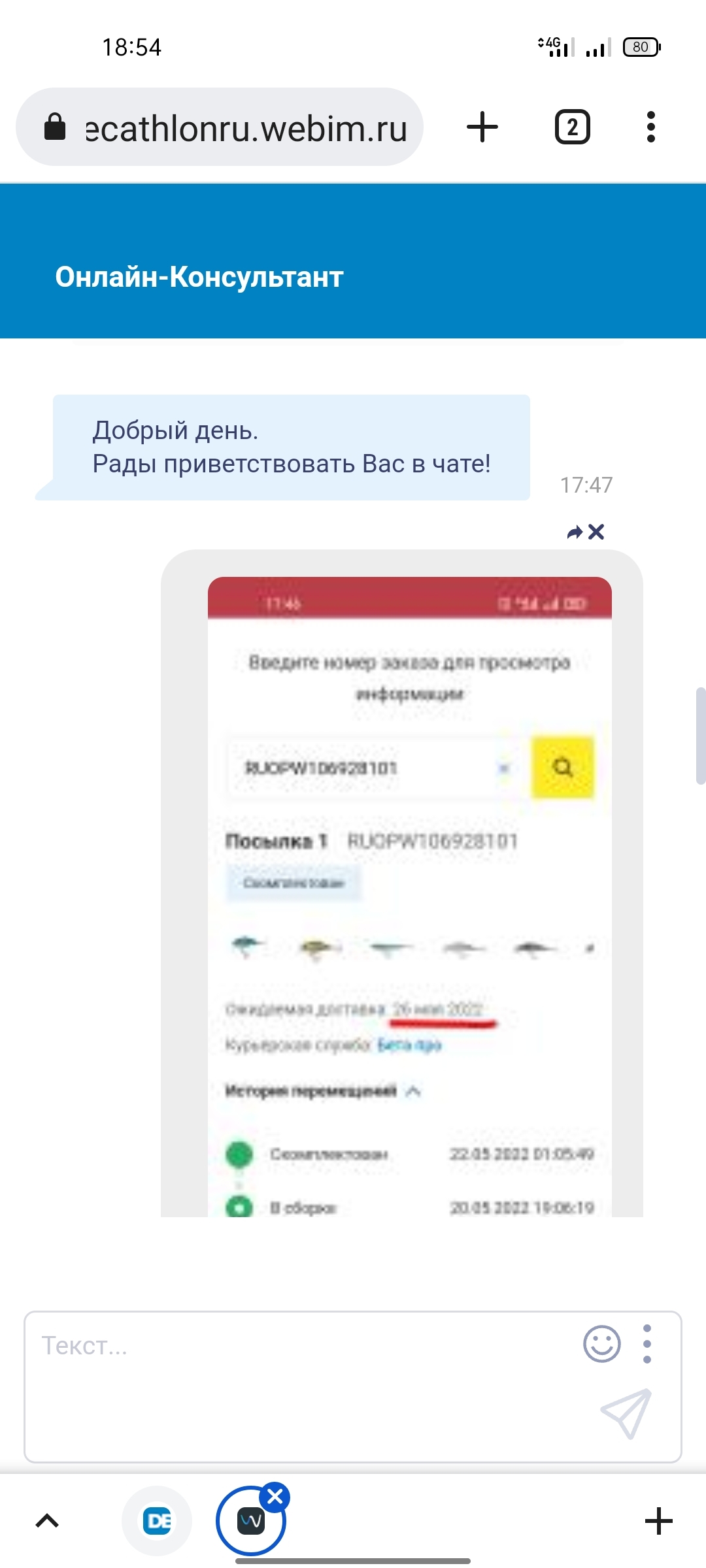
Task: Add a new tab from bottom bar
Action: [658, 1521]
